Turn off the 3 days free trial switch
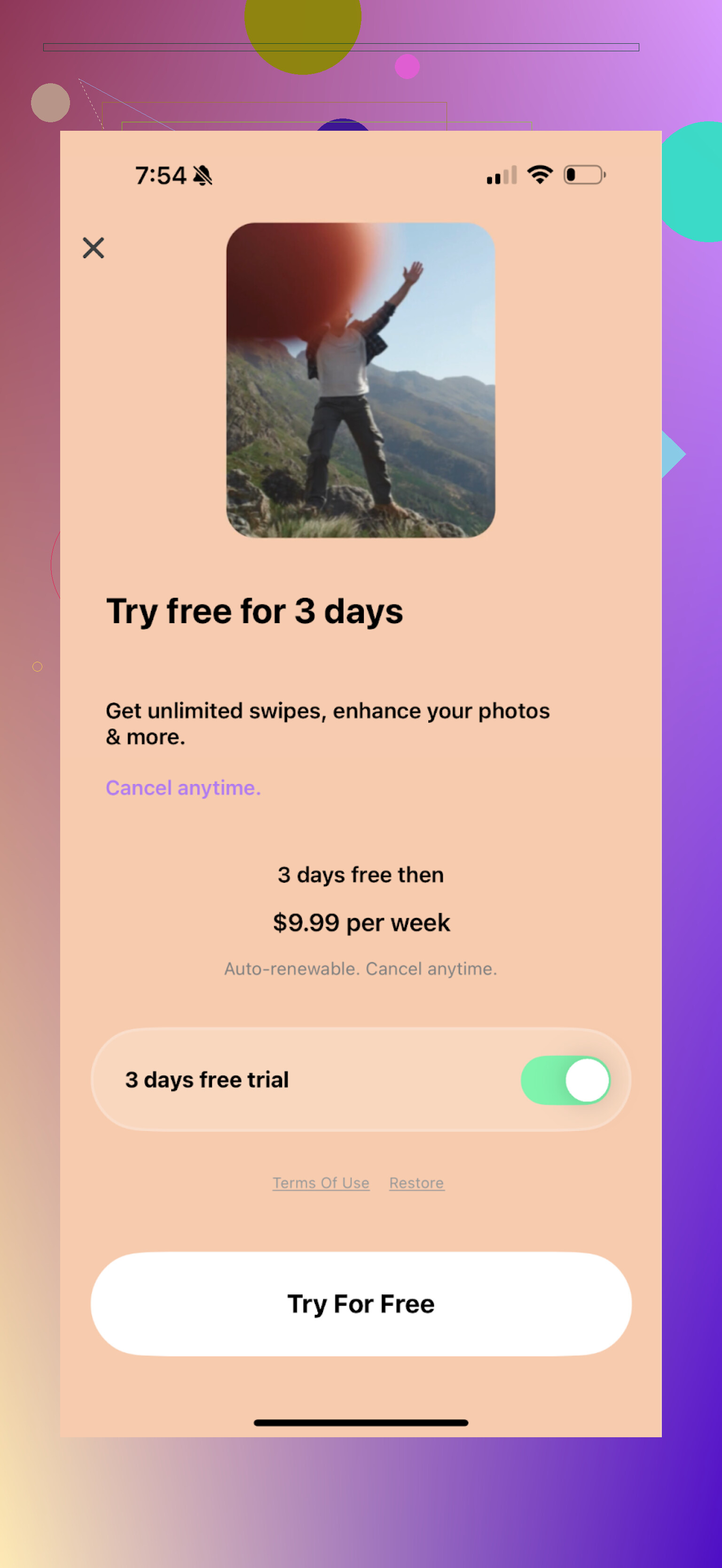Viewport: 722px width, 1568px height. click(565, 1080)
